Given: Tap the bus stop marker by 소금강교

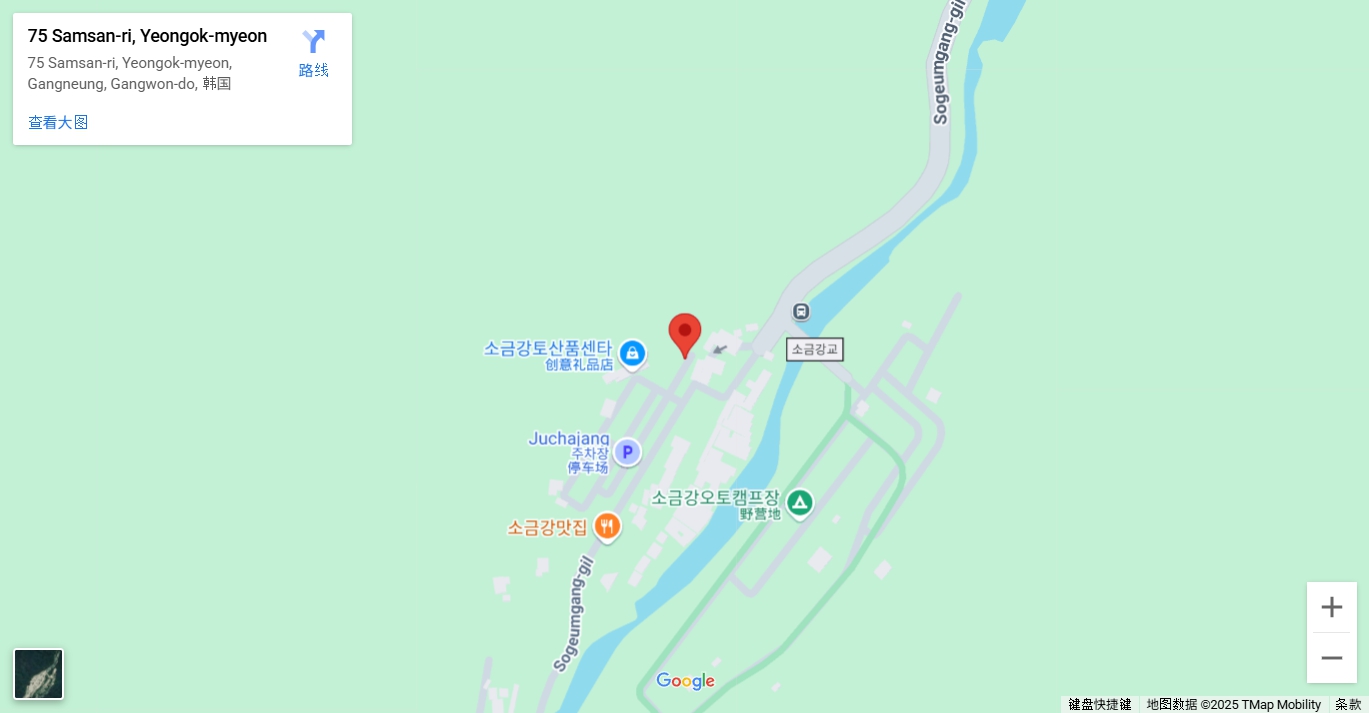Looking at the screenshot, I should (x=801, y=311).
